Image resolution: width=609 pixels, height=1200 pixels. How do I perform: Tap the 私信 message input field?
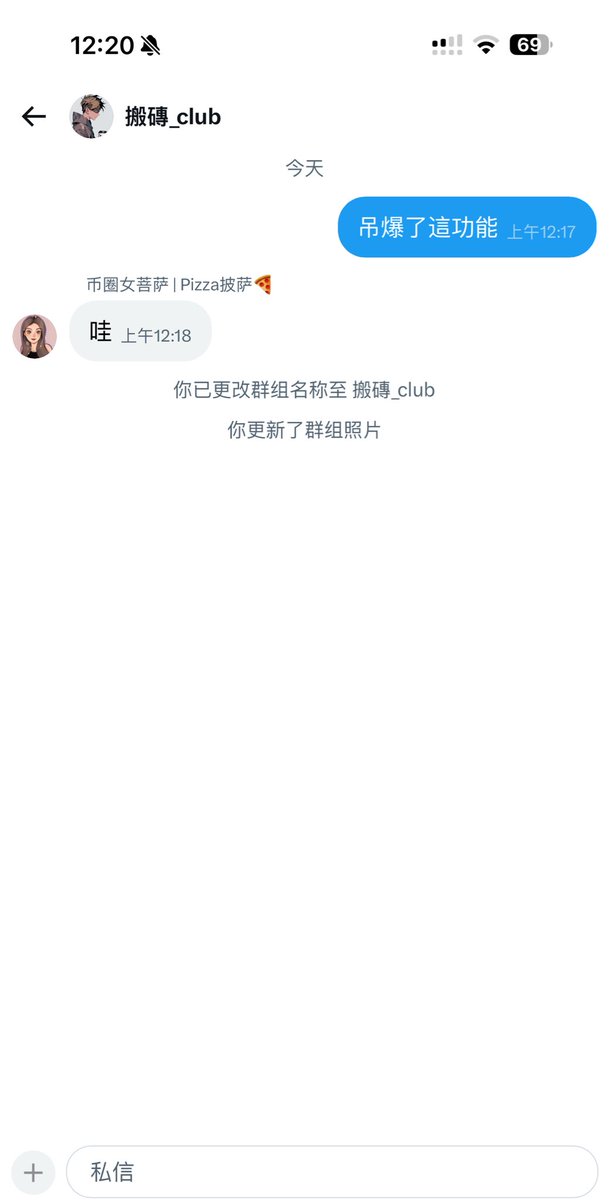331,1171
